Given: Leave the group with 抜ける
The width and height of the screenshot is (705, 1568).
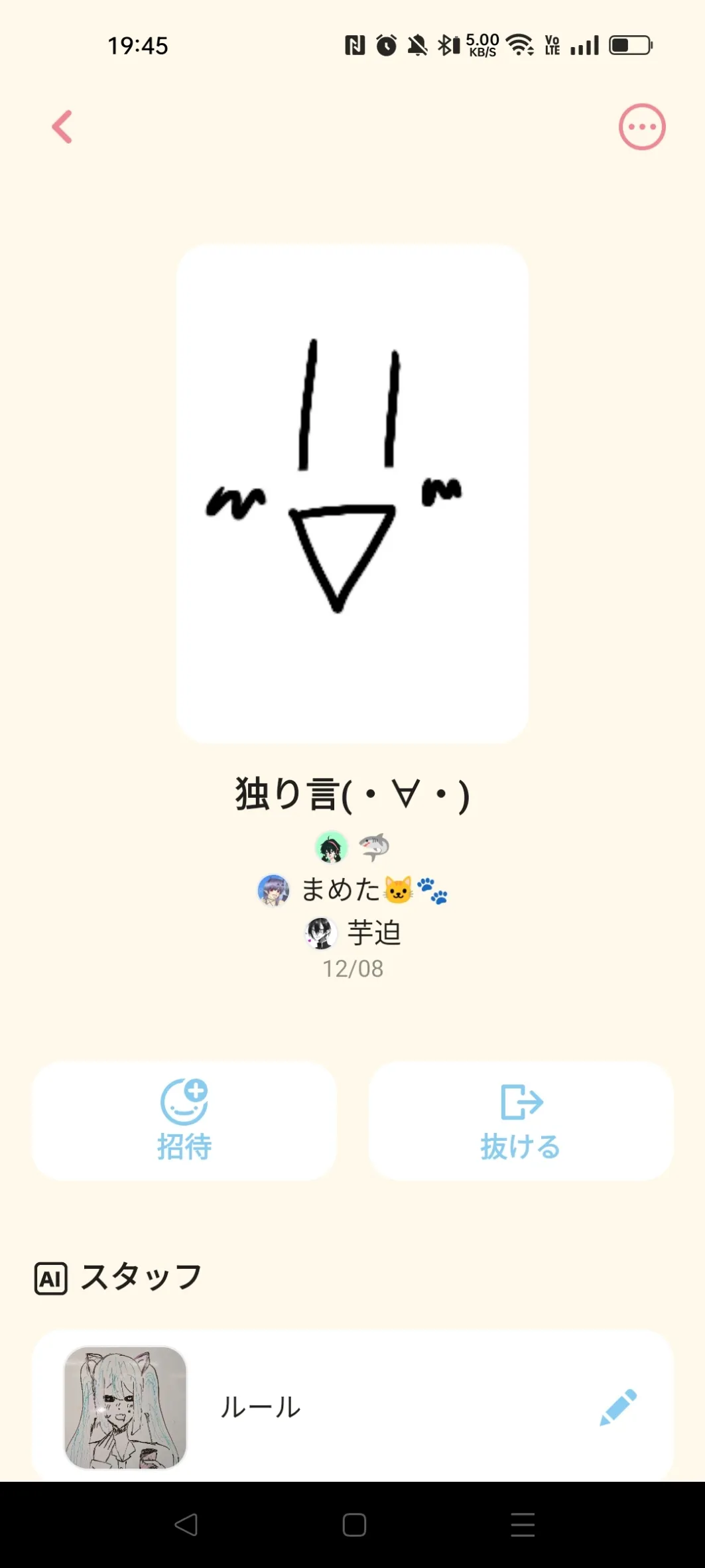Looking at the screenshot, I should click(x=521, y=1120).
